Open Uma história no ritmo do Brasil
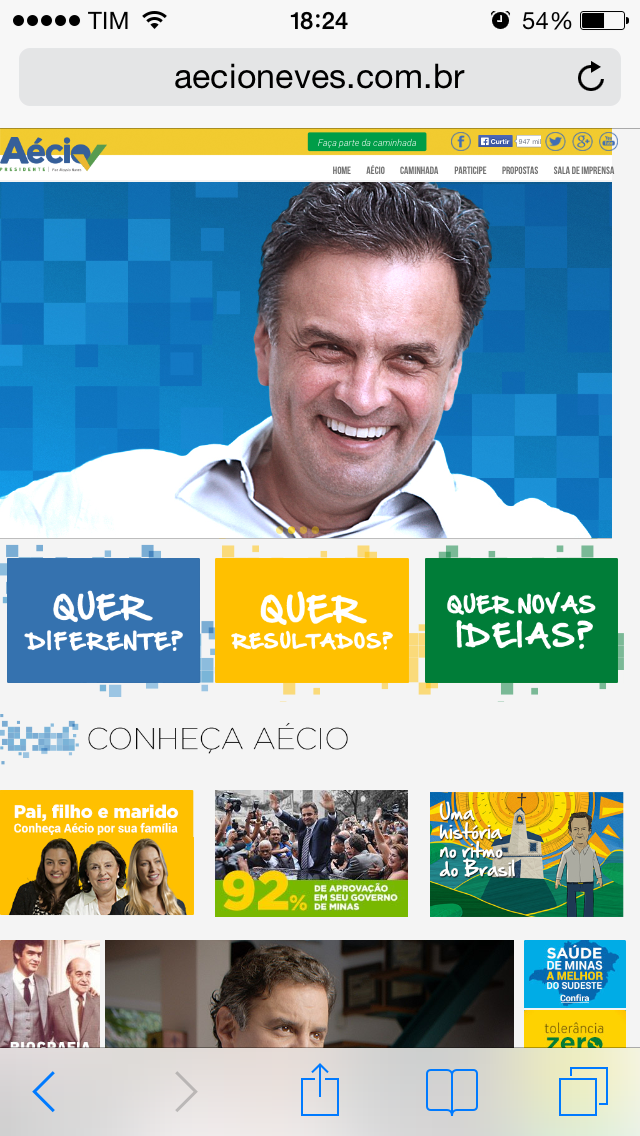The image size is (640, 1136). (x=526, y=854)
